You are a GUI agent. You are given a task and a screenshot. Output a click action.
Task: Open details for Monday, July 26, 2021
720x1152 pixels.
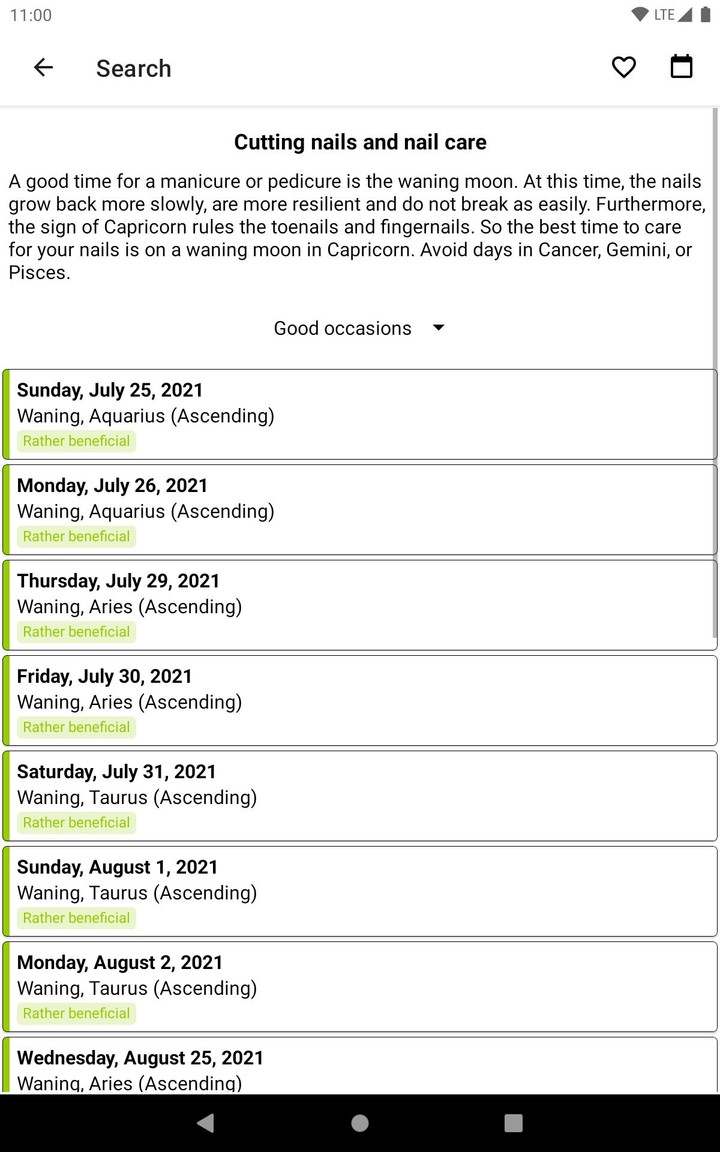coord(360,510)
